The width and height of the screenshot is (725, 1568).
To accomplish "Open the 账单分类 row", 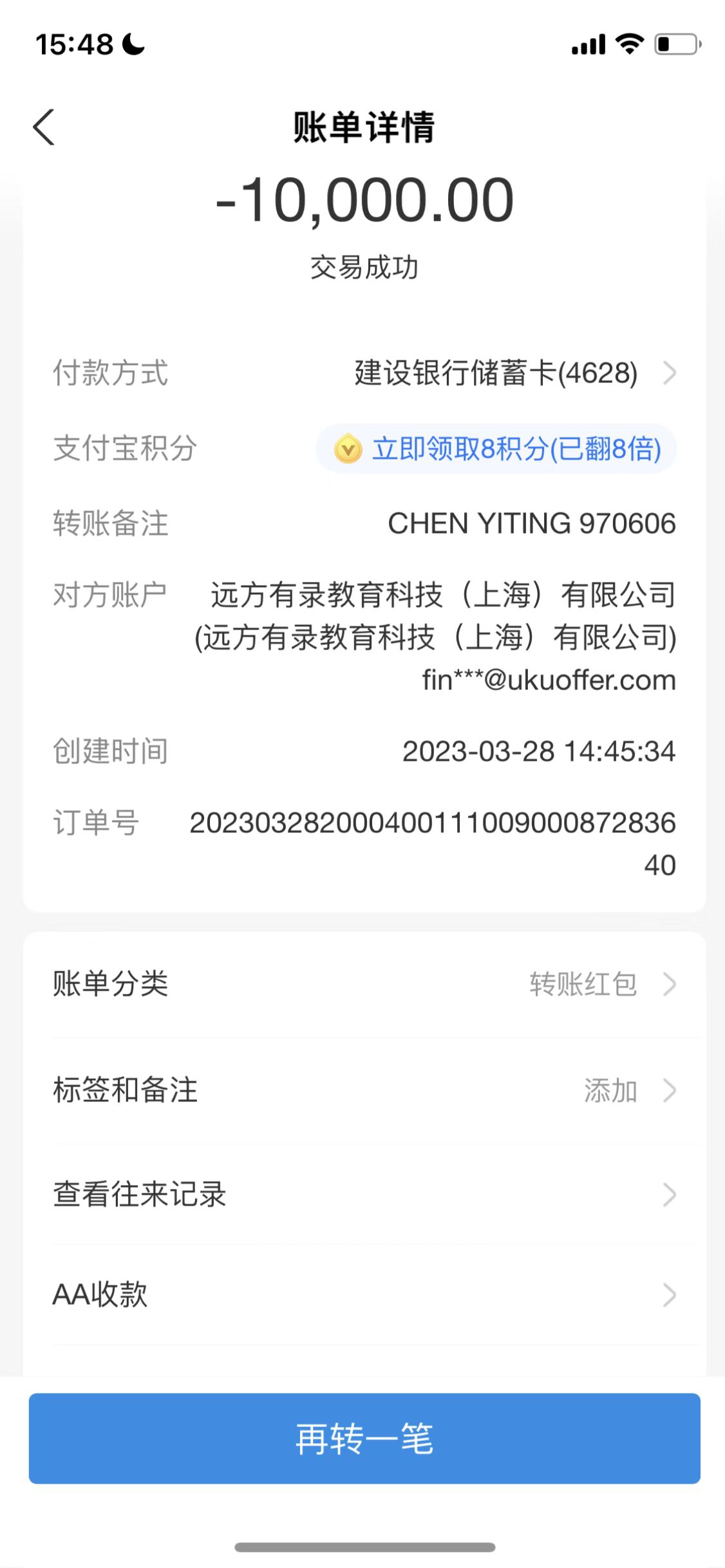I will (364, 984).
